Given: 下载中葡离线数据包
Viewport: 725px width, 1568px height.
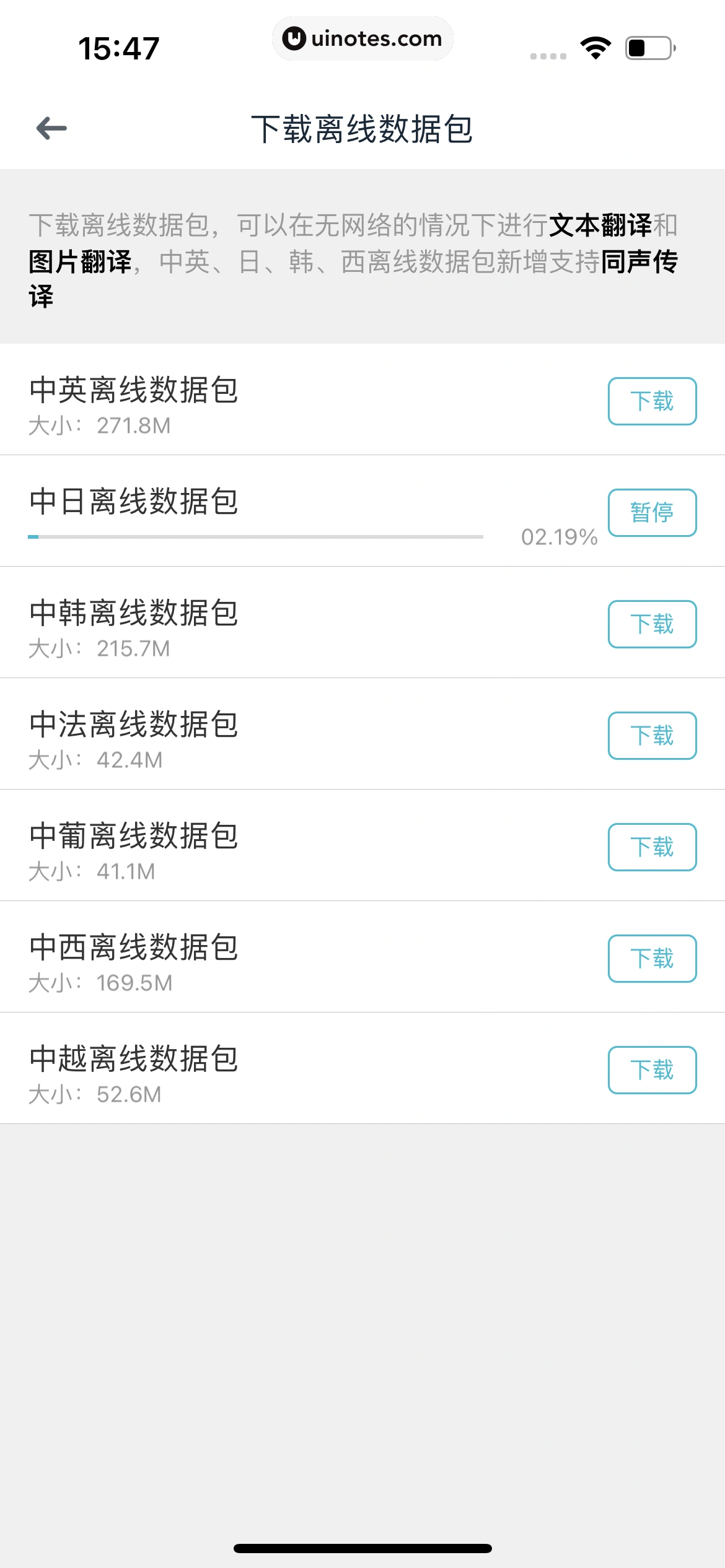Looking at the screenshot, I should coord(652,847).
